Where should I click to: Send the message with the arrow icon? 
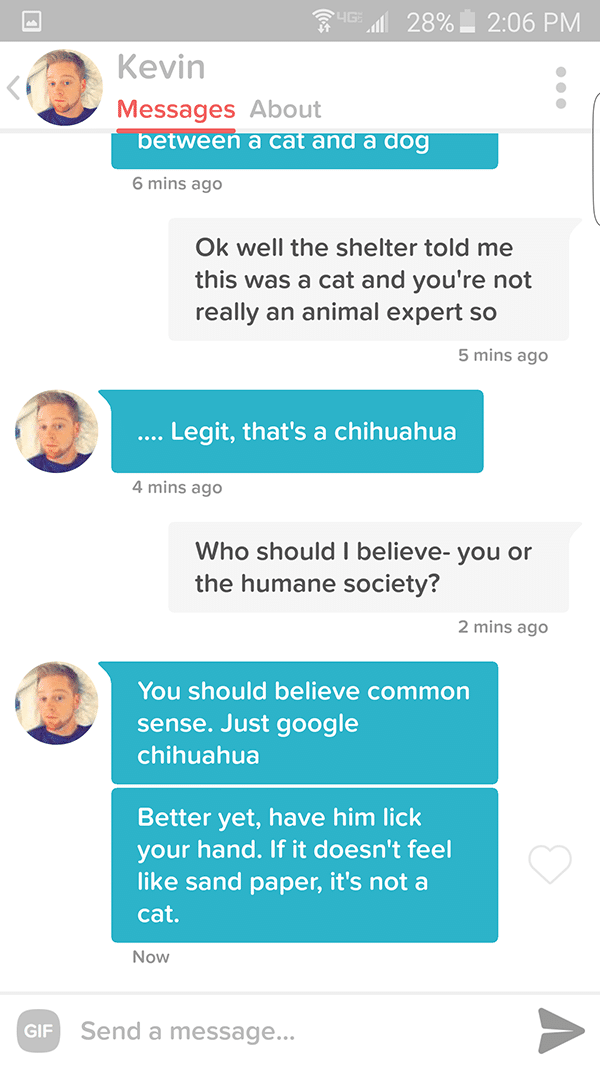click(x=560, y=1030)
